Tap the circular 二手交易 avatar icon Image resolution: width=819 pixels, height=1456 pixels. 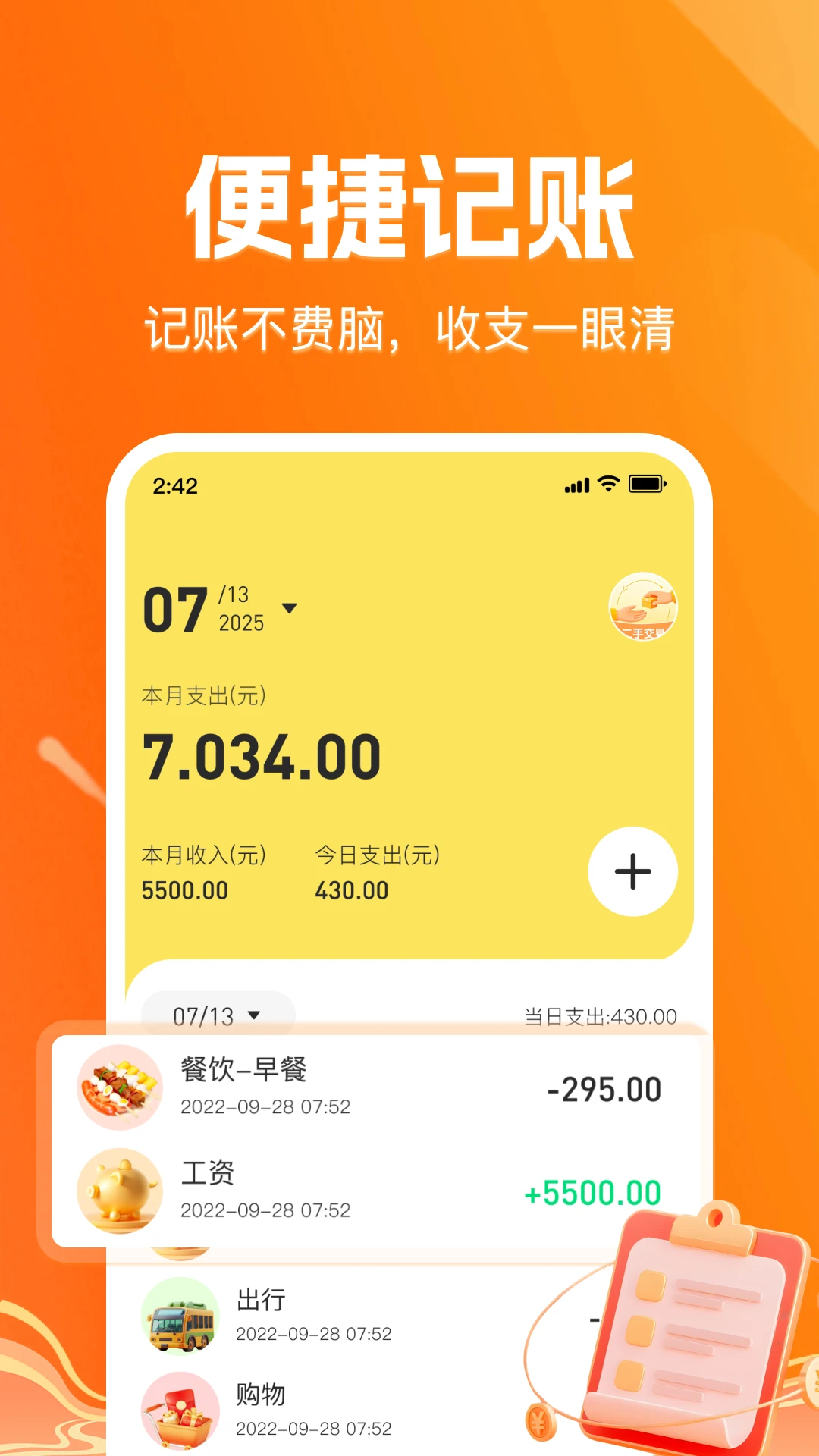click(x=641, y=607)
